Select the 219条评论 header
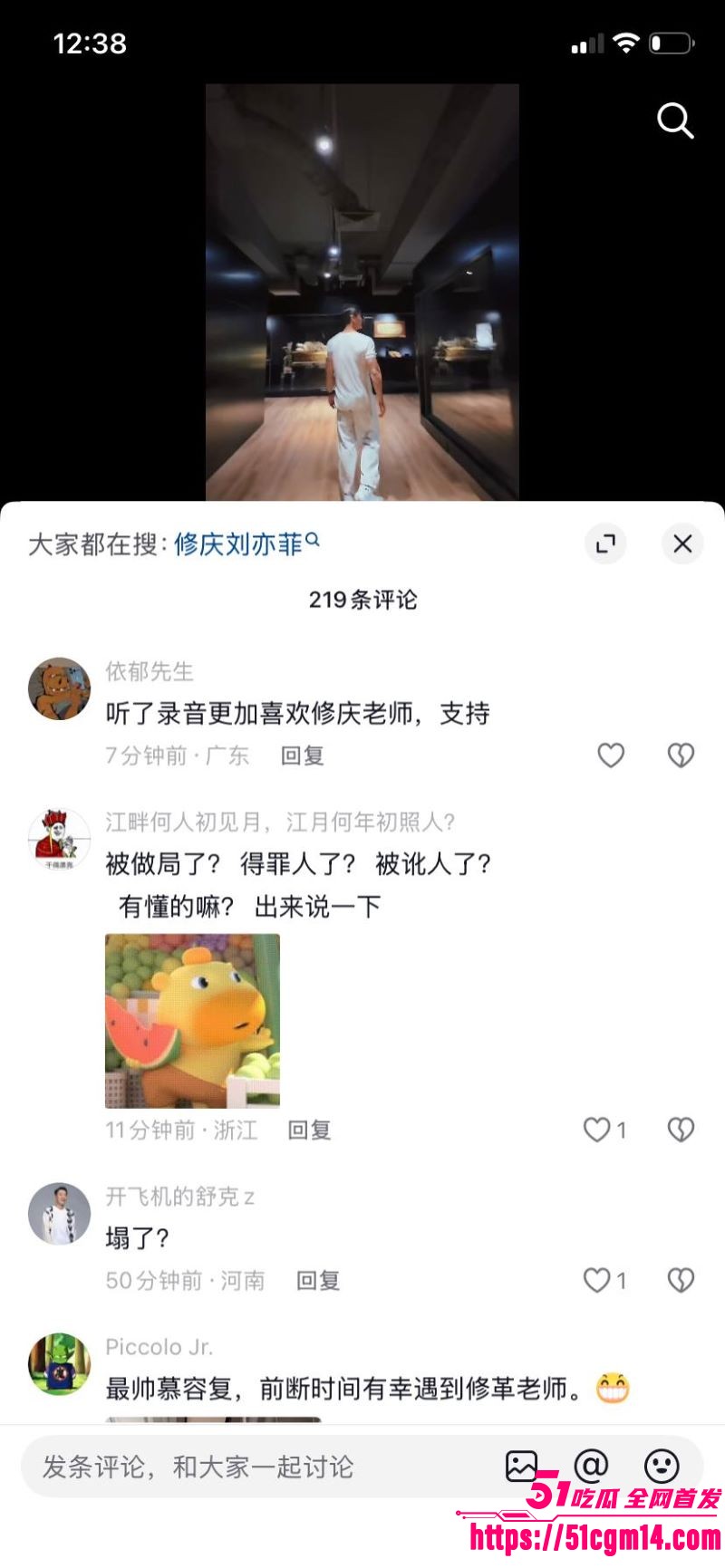Viewport: 725px width, 1568px height. coord(362,599)
